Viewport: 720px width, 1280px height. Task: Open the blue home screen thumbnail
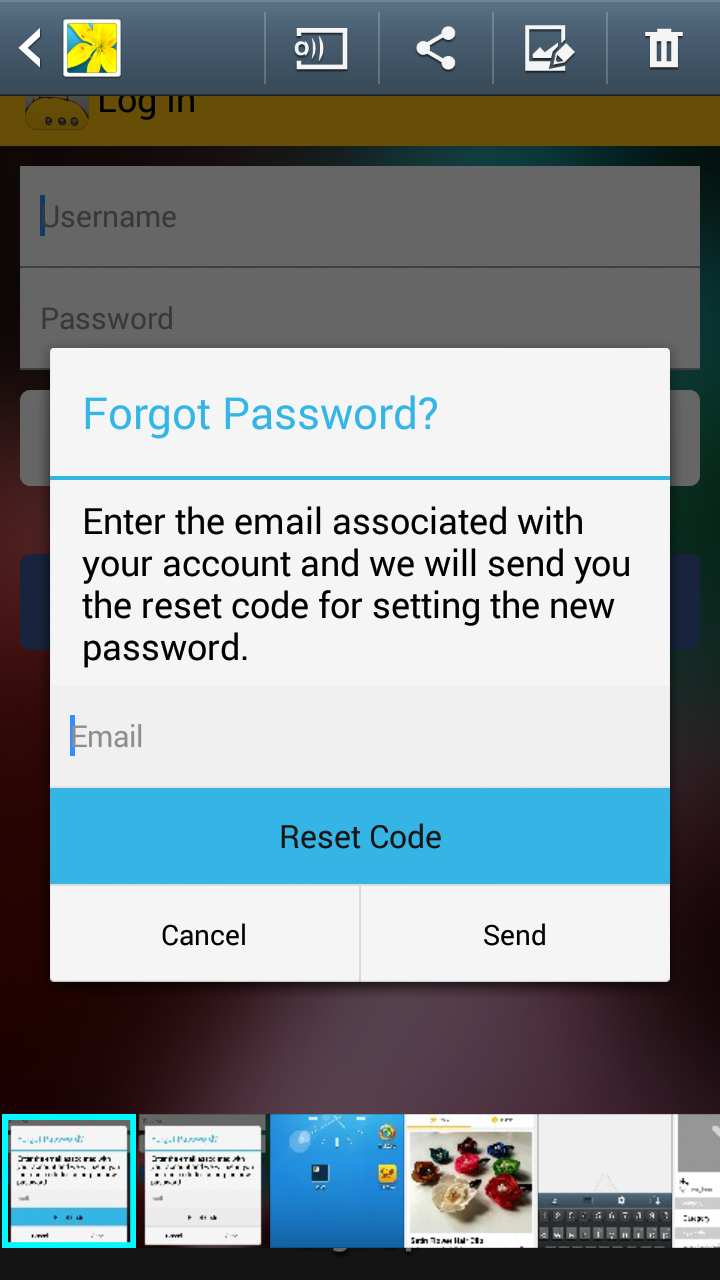tap(337, 1181)
